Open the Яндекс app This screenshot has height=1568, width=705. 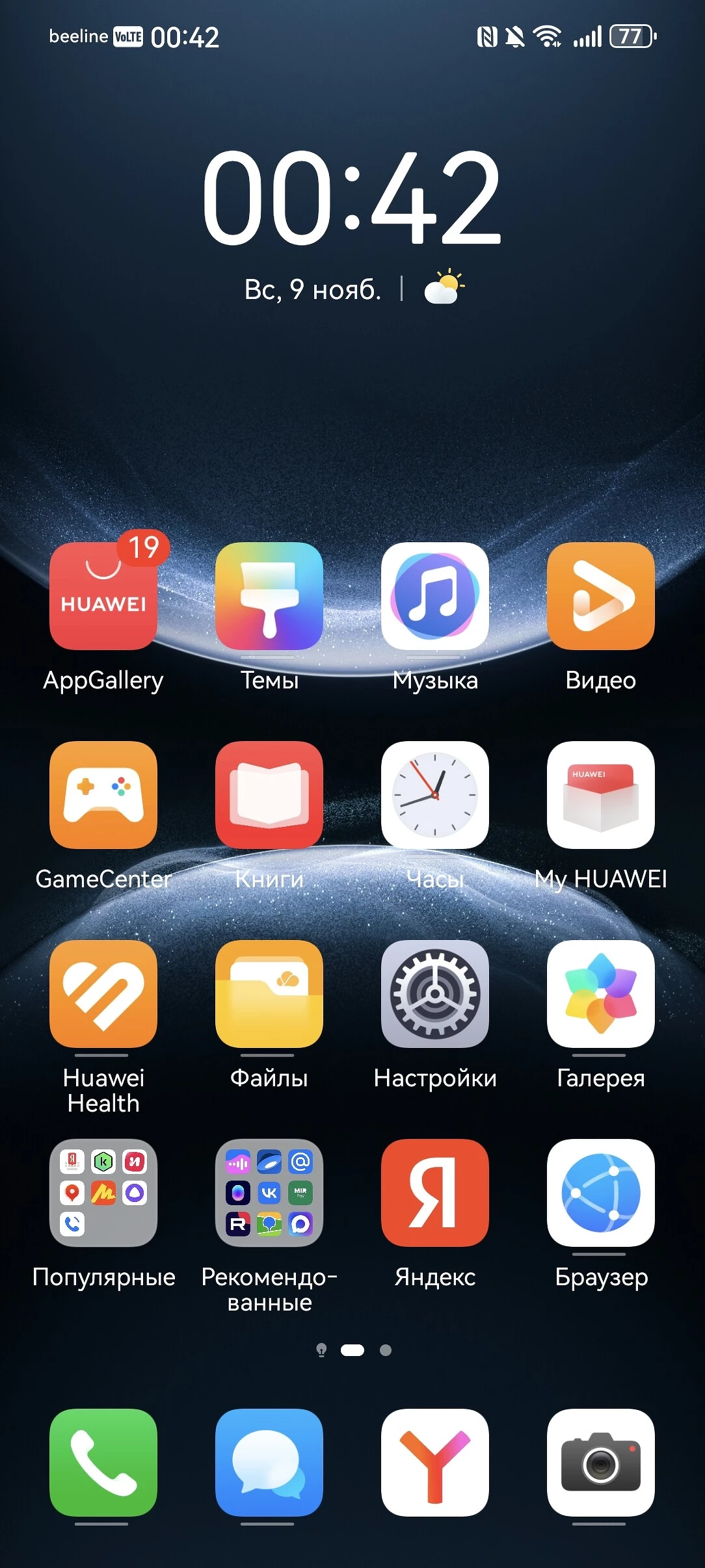(x=435, y=1193)
